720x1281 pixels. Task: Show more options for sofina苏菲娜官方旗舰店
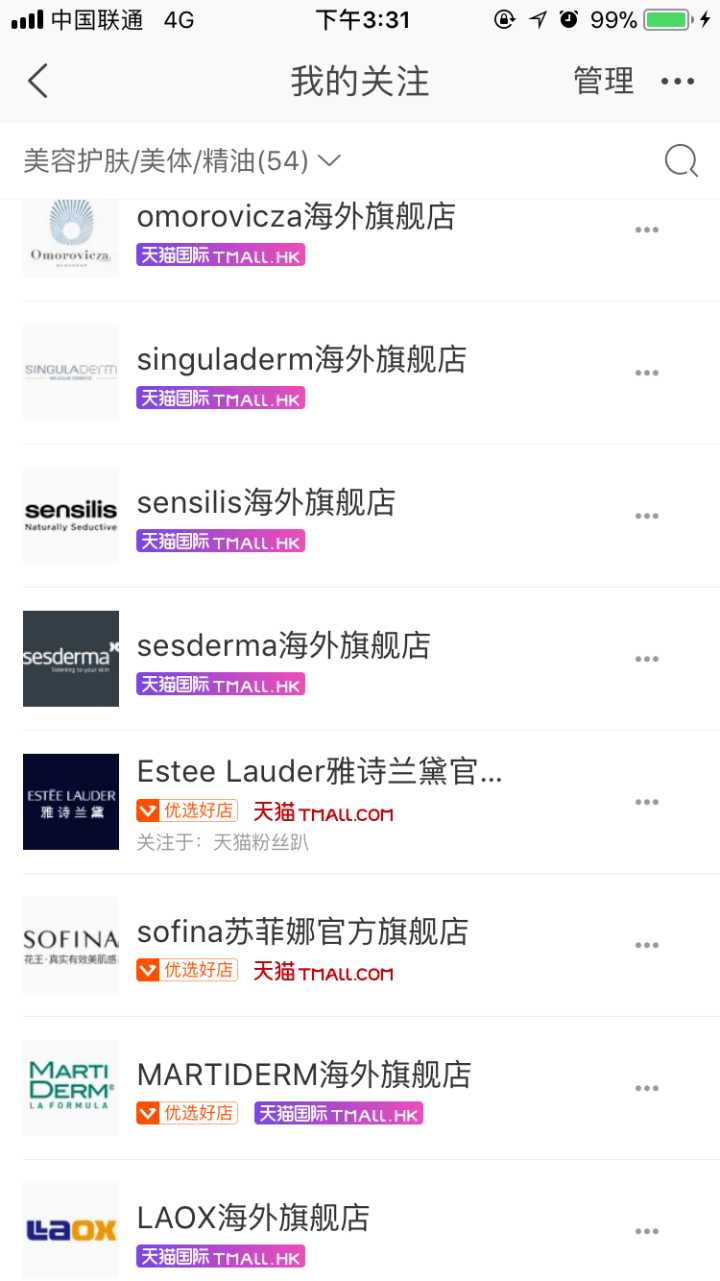647,945
